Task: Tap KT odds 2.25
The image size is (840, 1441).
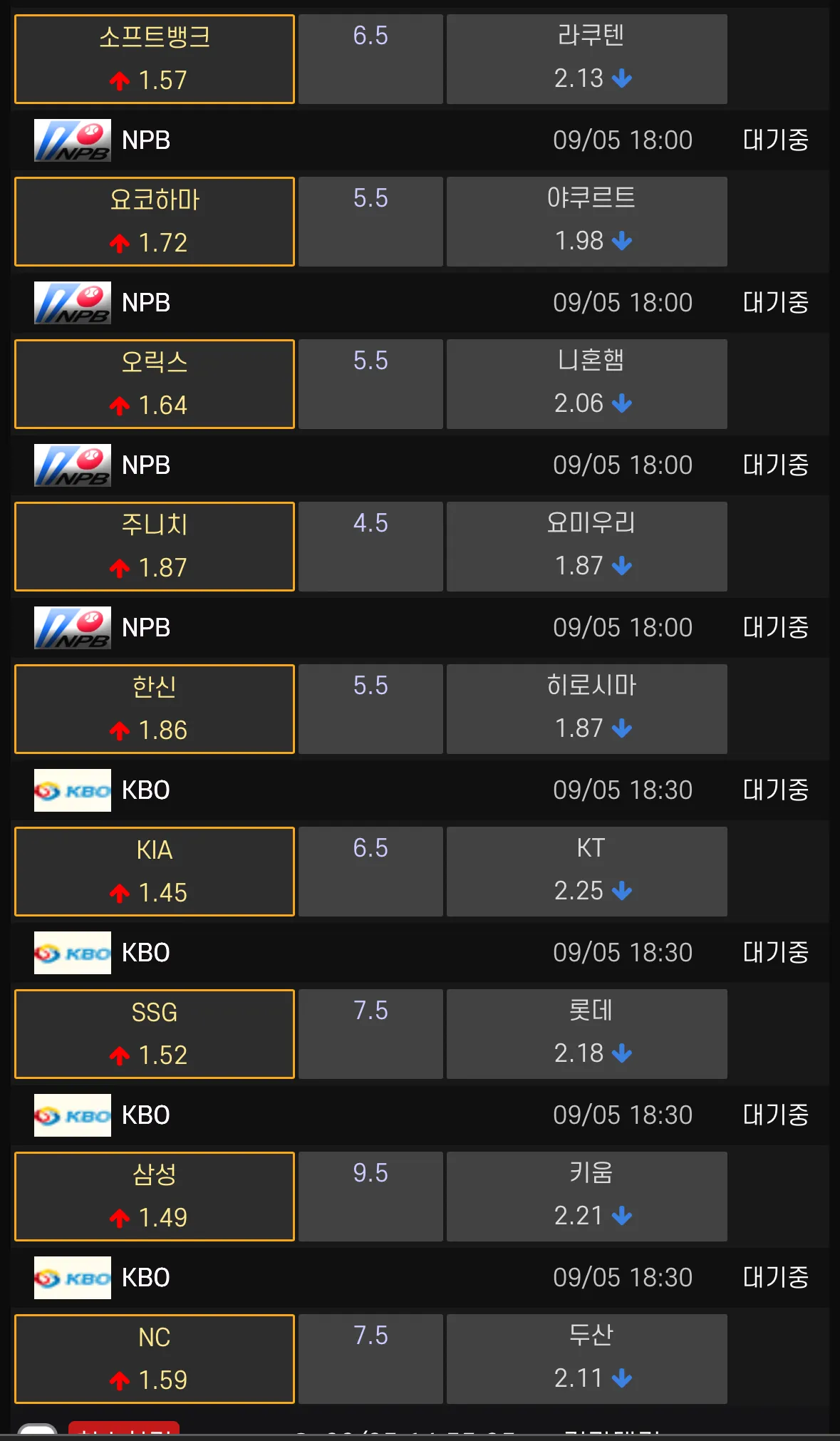Action: pyautogui.click(x=586, y=872)
